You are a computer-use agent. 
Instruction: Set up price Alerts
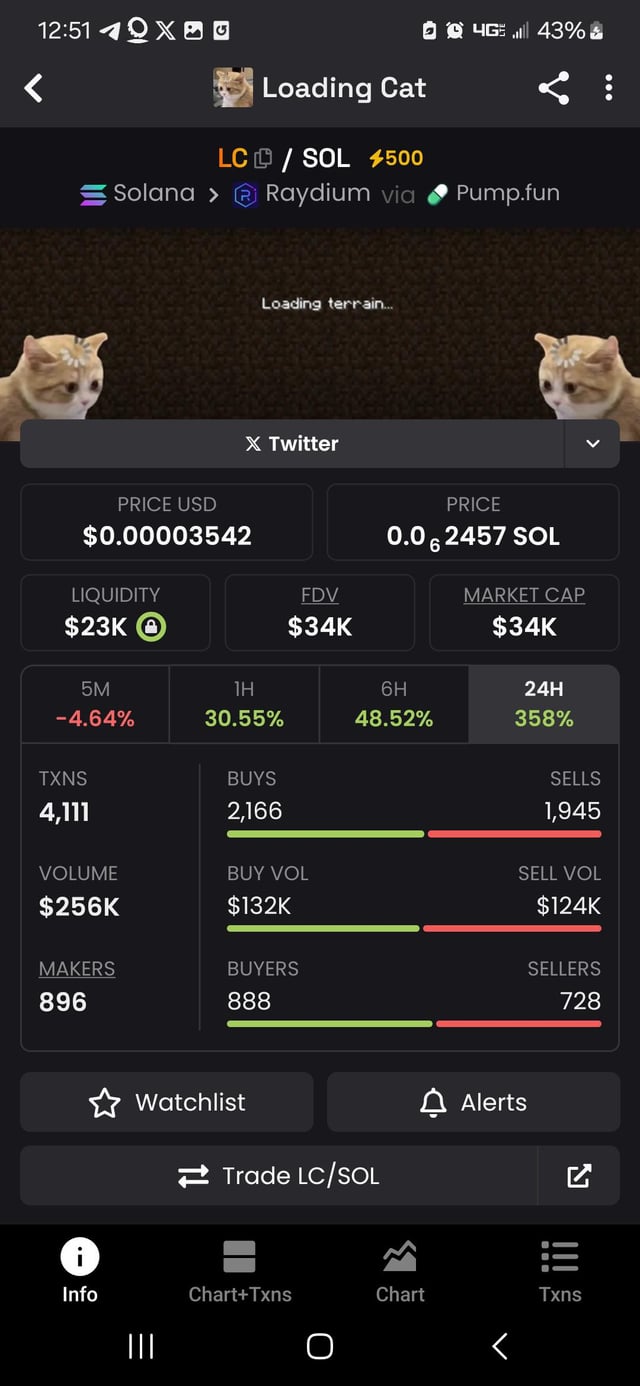473,1102
